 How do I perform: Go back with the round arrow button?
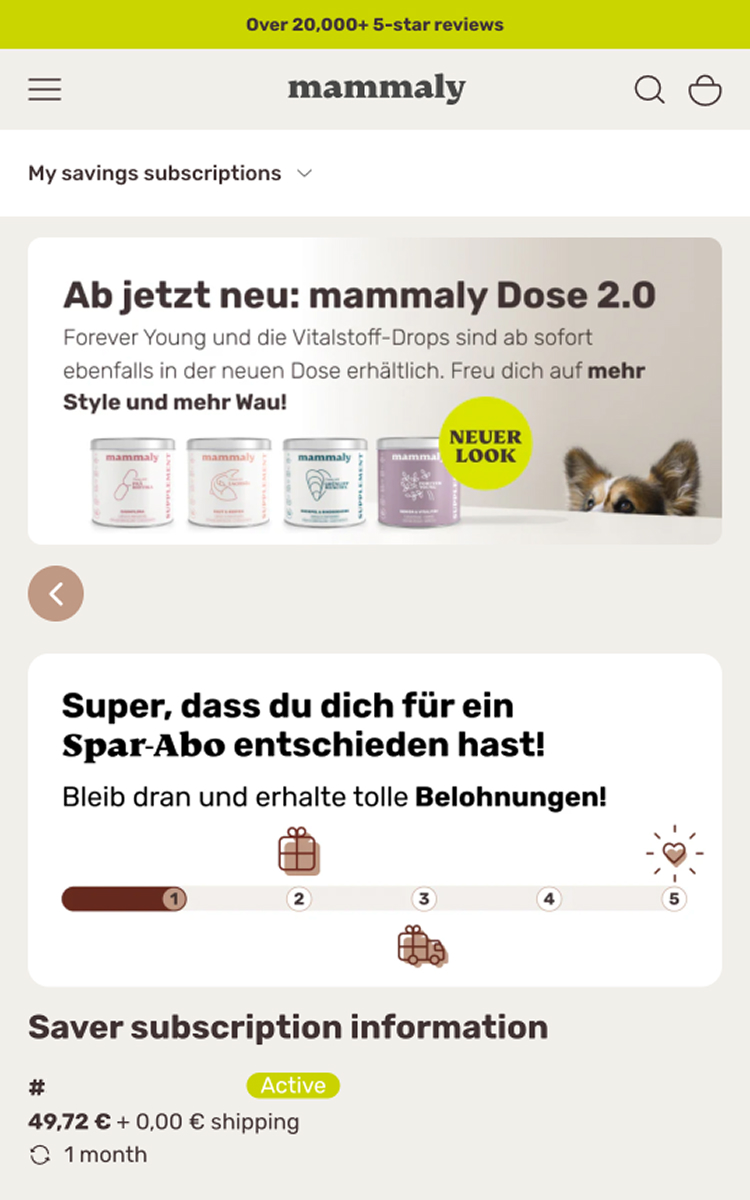56,594
